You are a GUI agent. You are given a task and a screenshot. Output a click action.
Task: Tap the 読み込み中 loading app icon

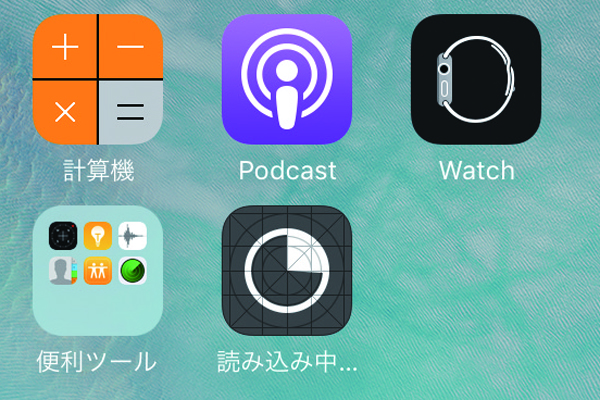(287, 270)
